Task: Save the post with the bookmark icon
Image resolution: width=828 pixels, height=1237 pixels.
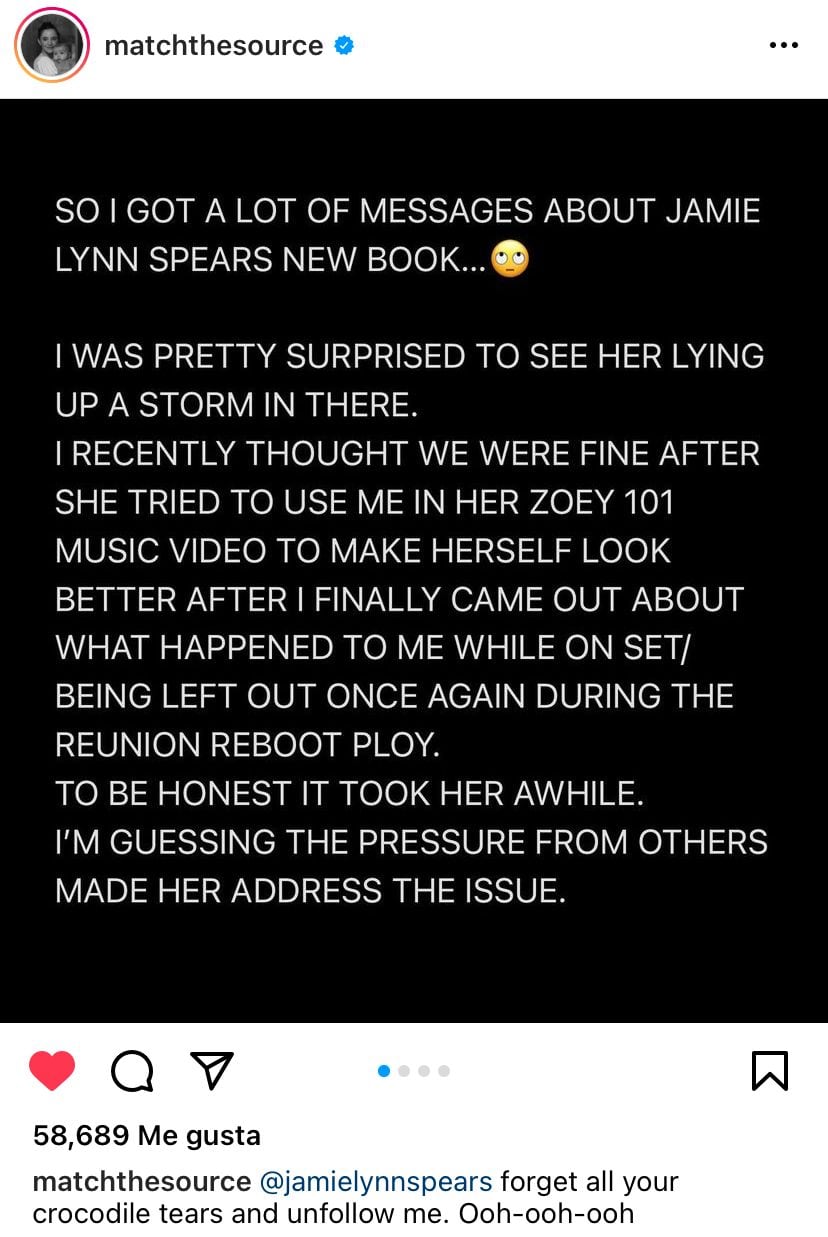Action: [x=769, y=1071]
